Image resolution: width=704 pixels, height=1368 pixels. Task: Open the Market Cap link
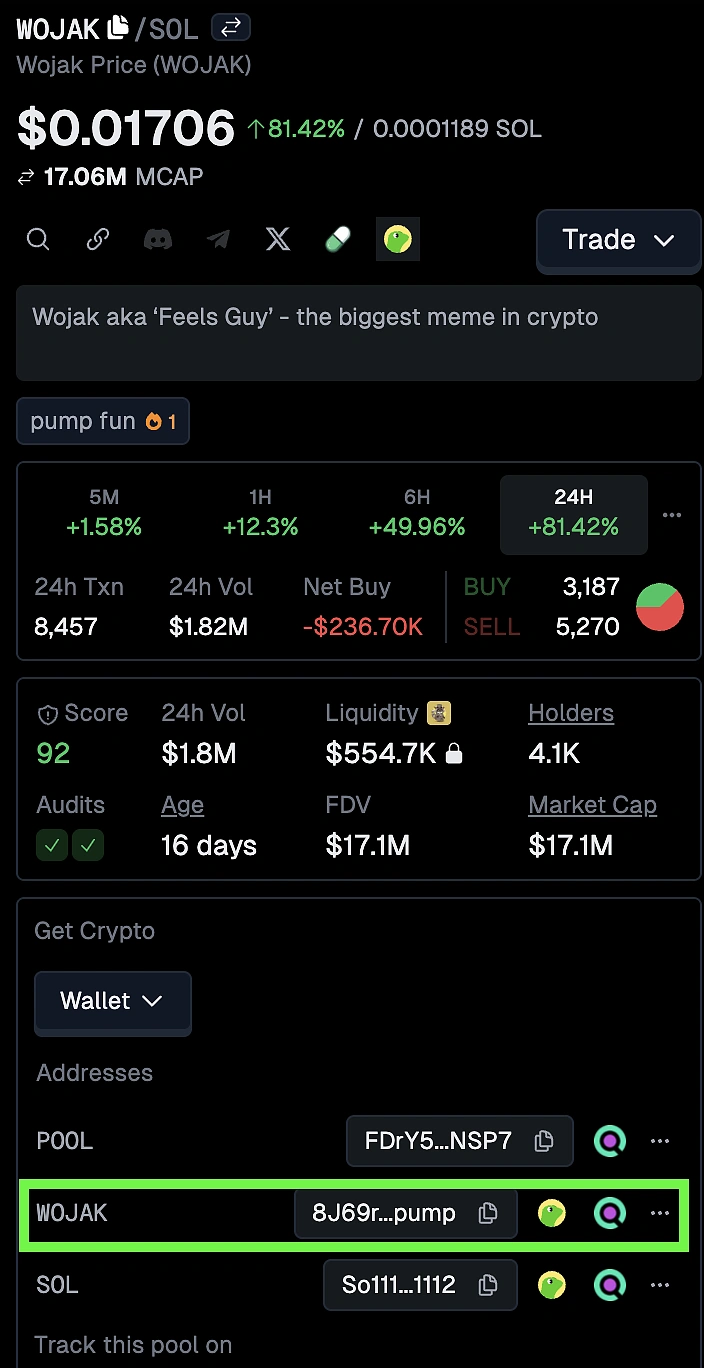pos(592,805)
